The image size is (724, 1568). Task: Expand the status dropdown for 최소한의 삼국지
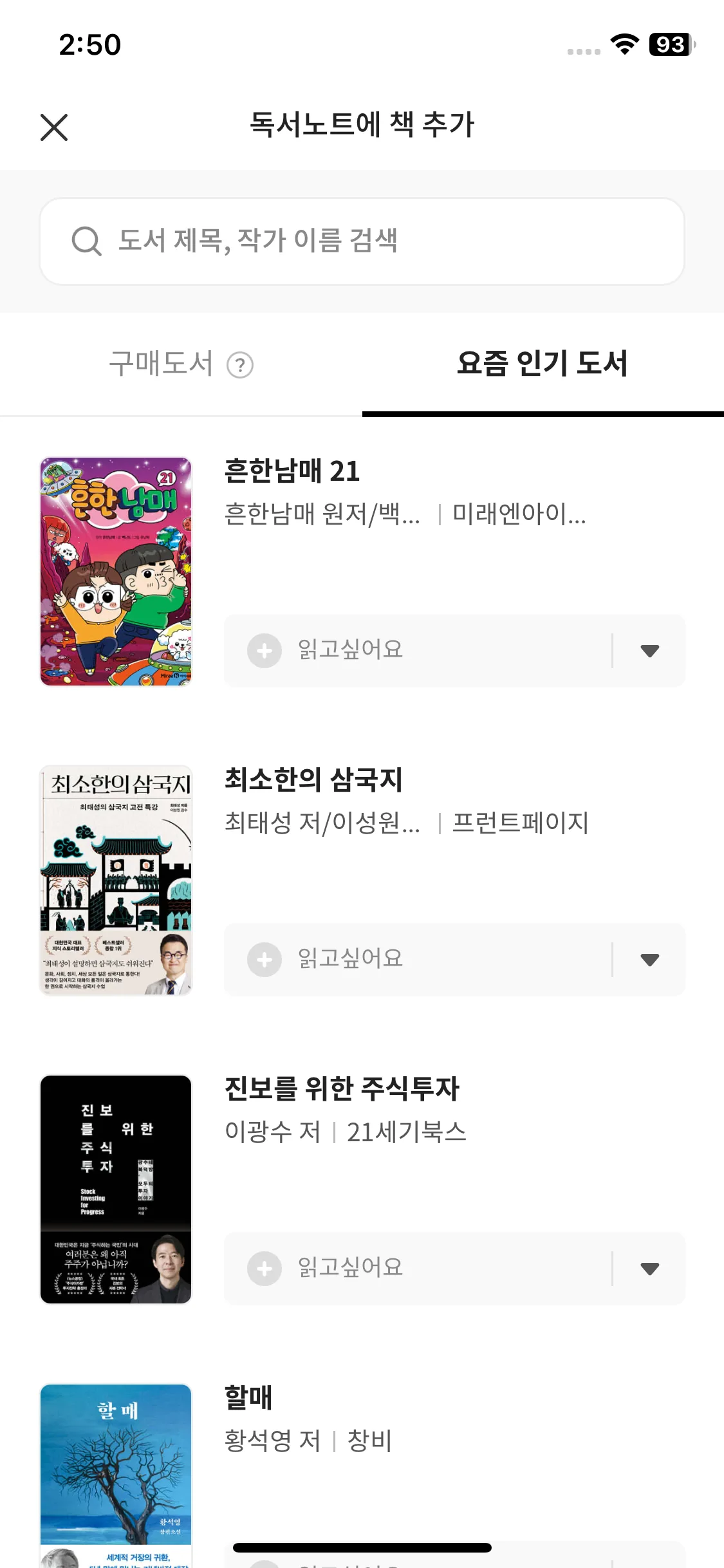650,959
